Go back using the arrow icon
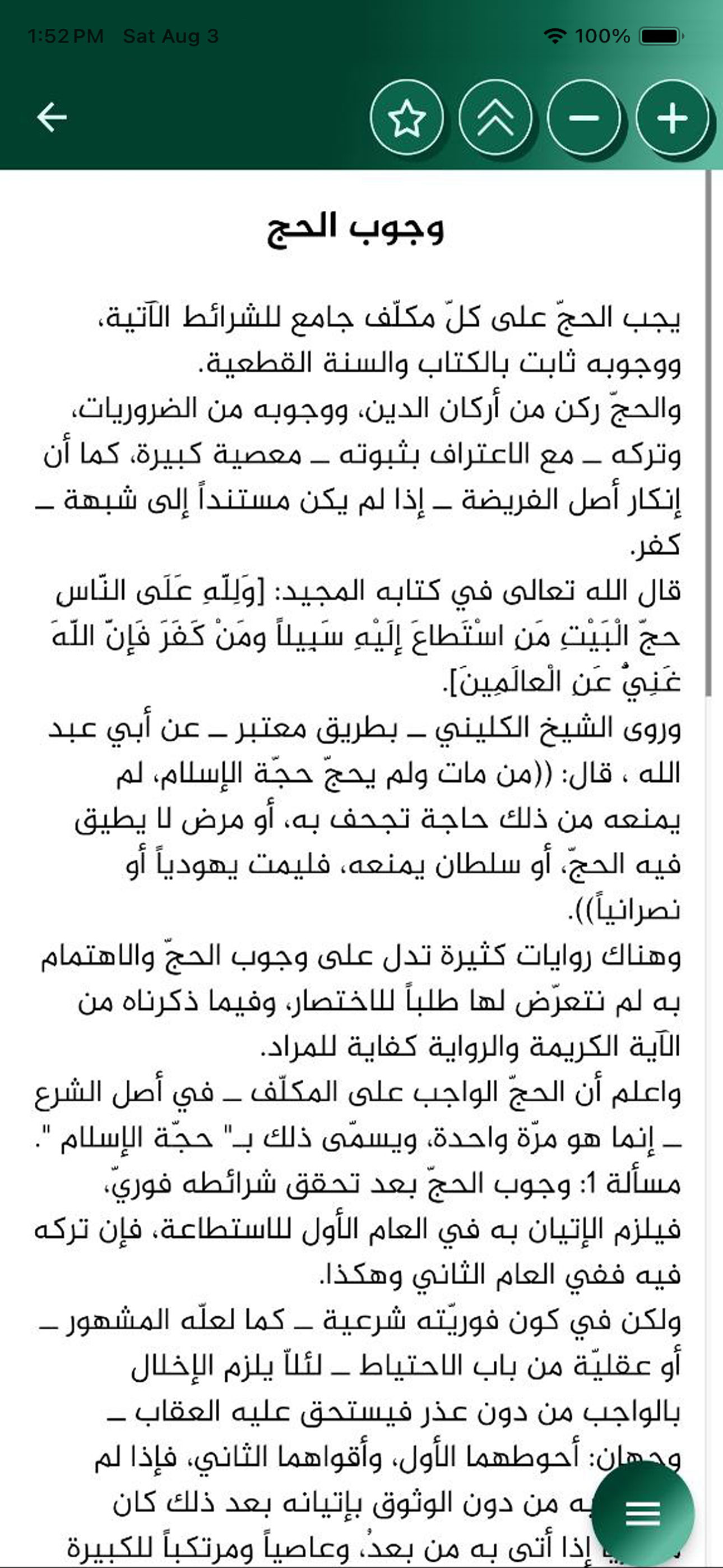This screenshot has height=1568, width=723. tap(52, 117)
